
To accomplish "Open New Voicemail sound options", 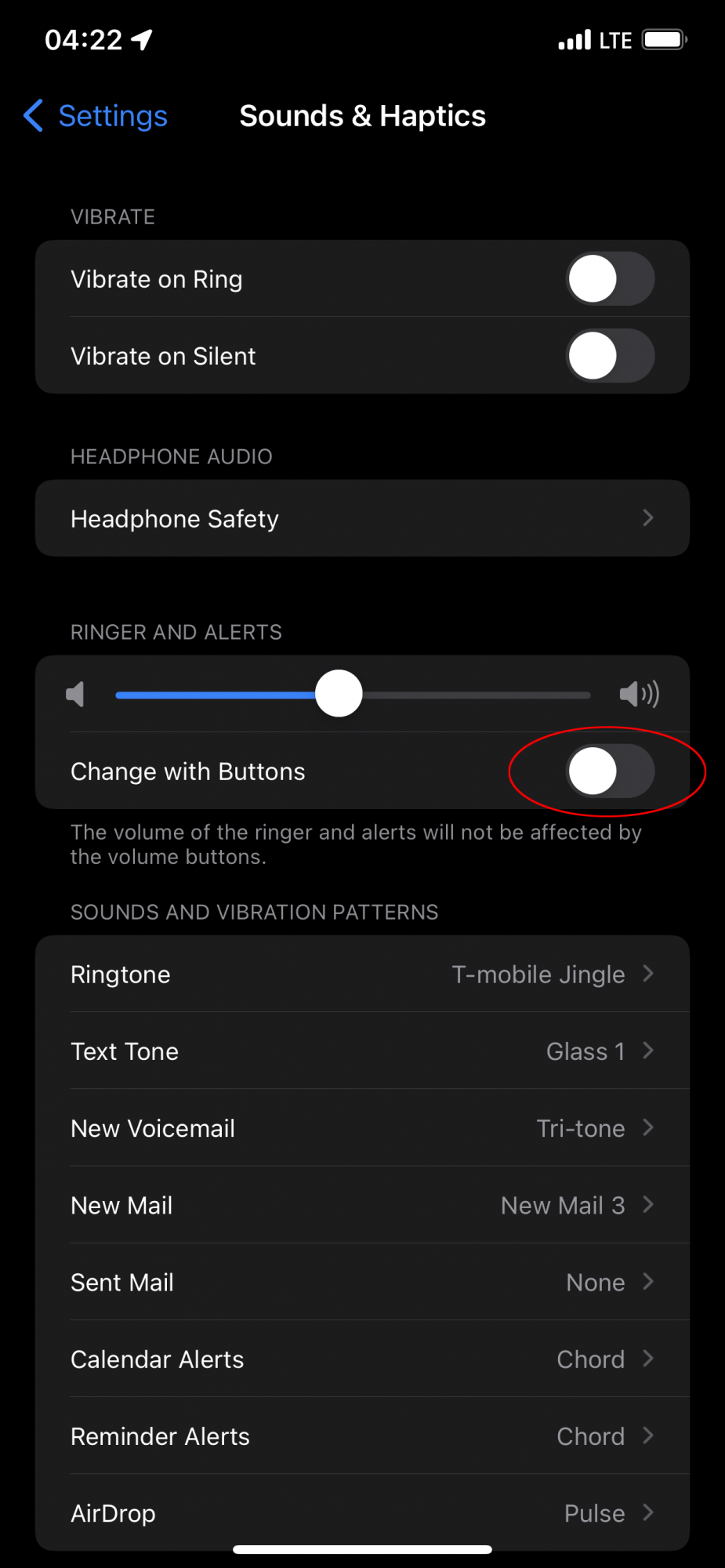I will [362, 1128].
